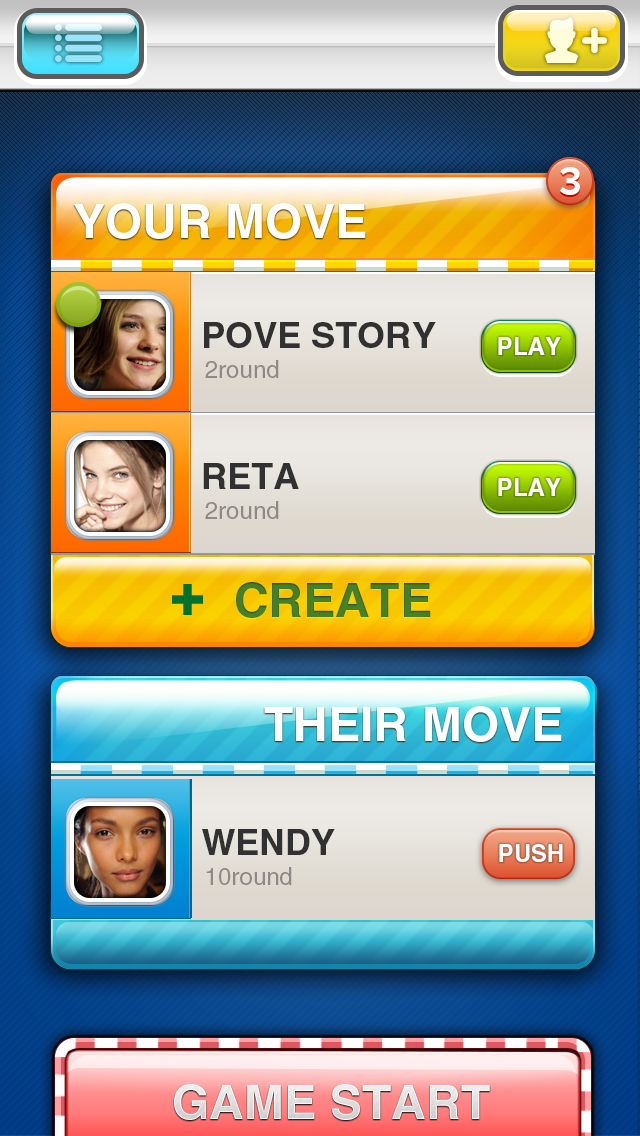Open WENDY's profile picture
640x1136 pixels.
tap(120, 851)
